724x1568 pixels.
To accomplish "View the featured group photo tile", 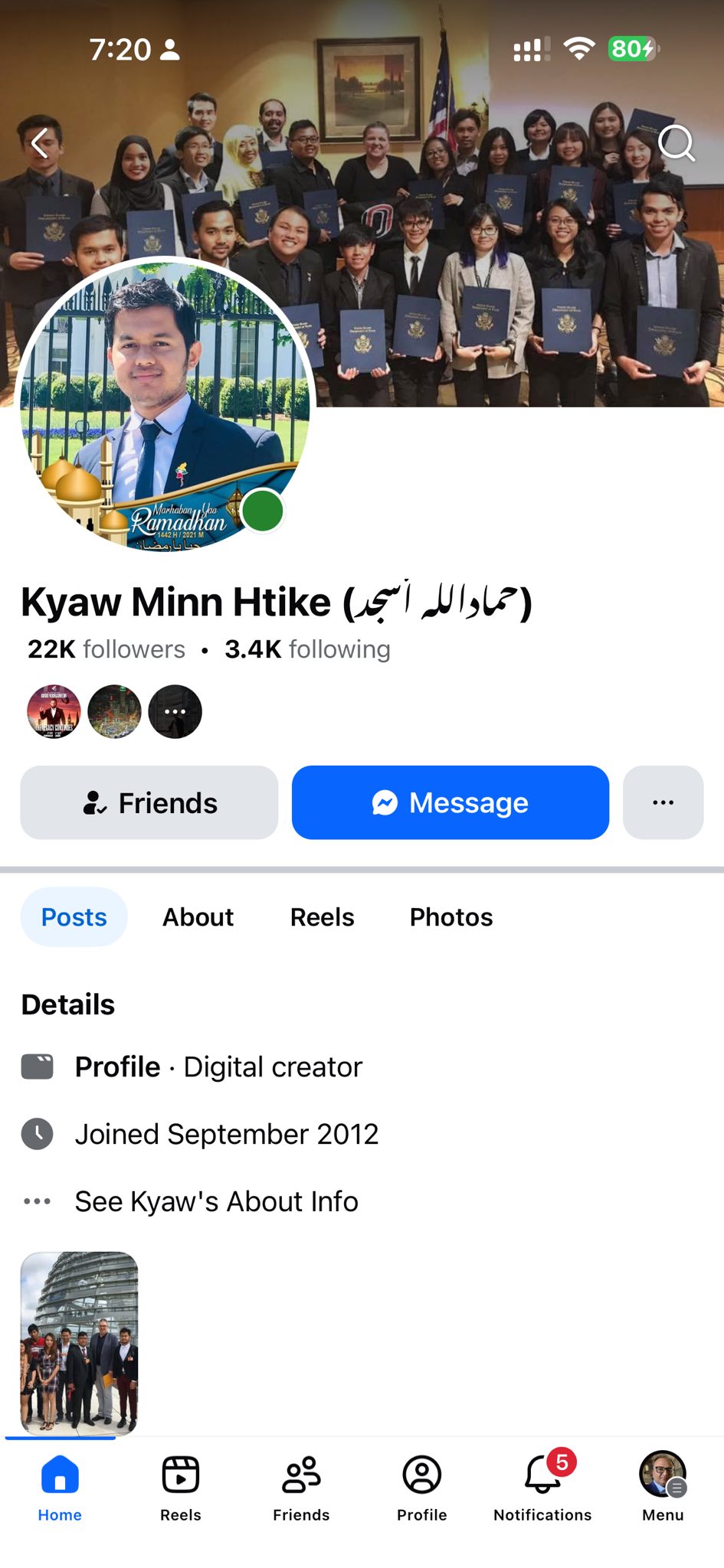I will 80,1343.
